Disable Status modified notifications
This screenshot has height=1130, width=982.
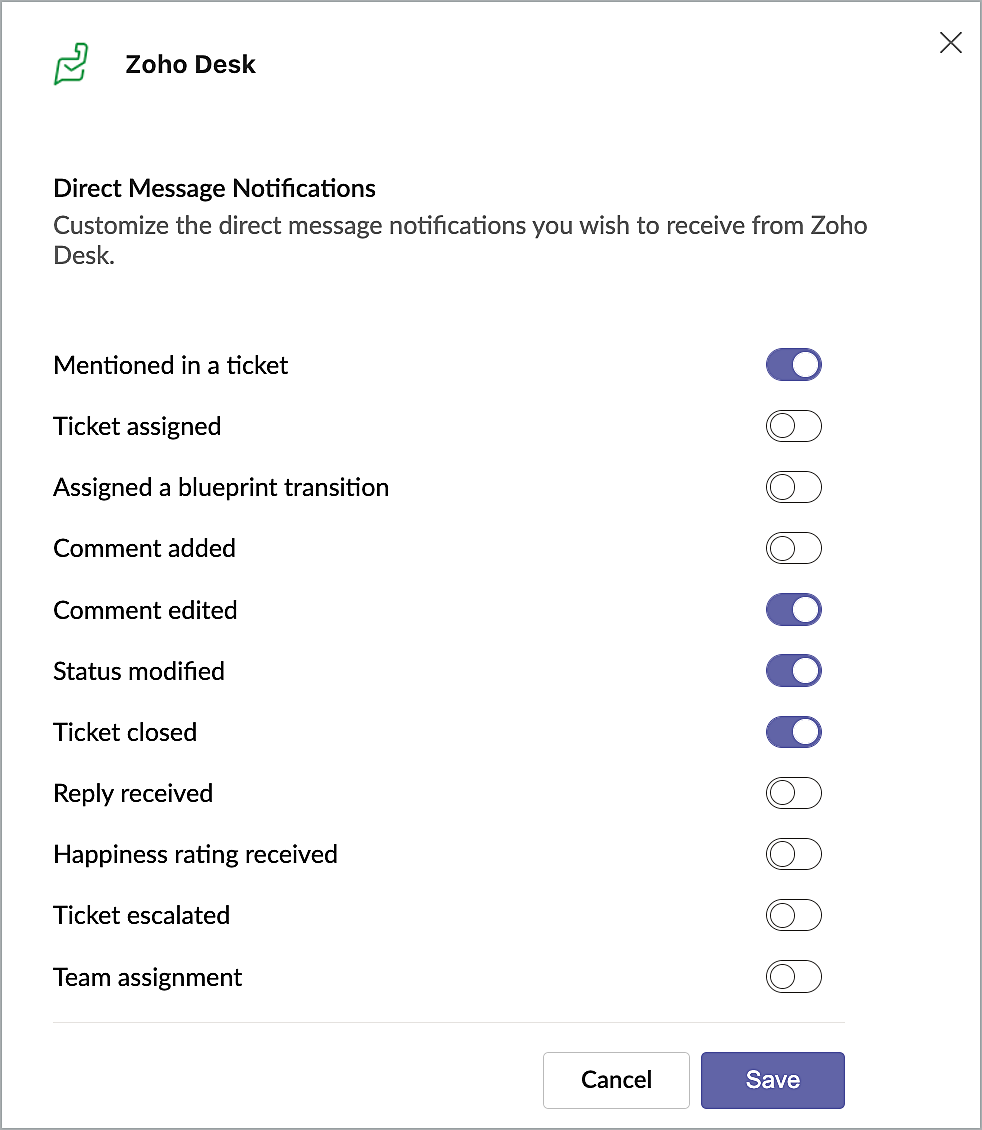[793, 671]
